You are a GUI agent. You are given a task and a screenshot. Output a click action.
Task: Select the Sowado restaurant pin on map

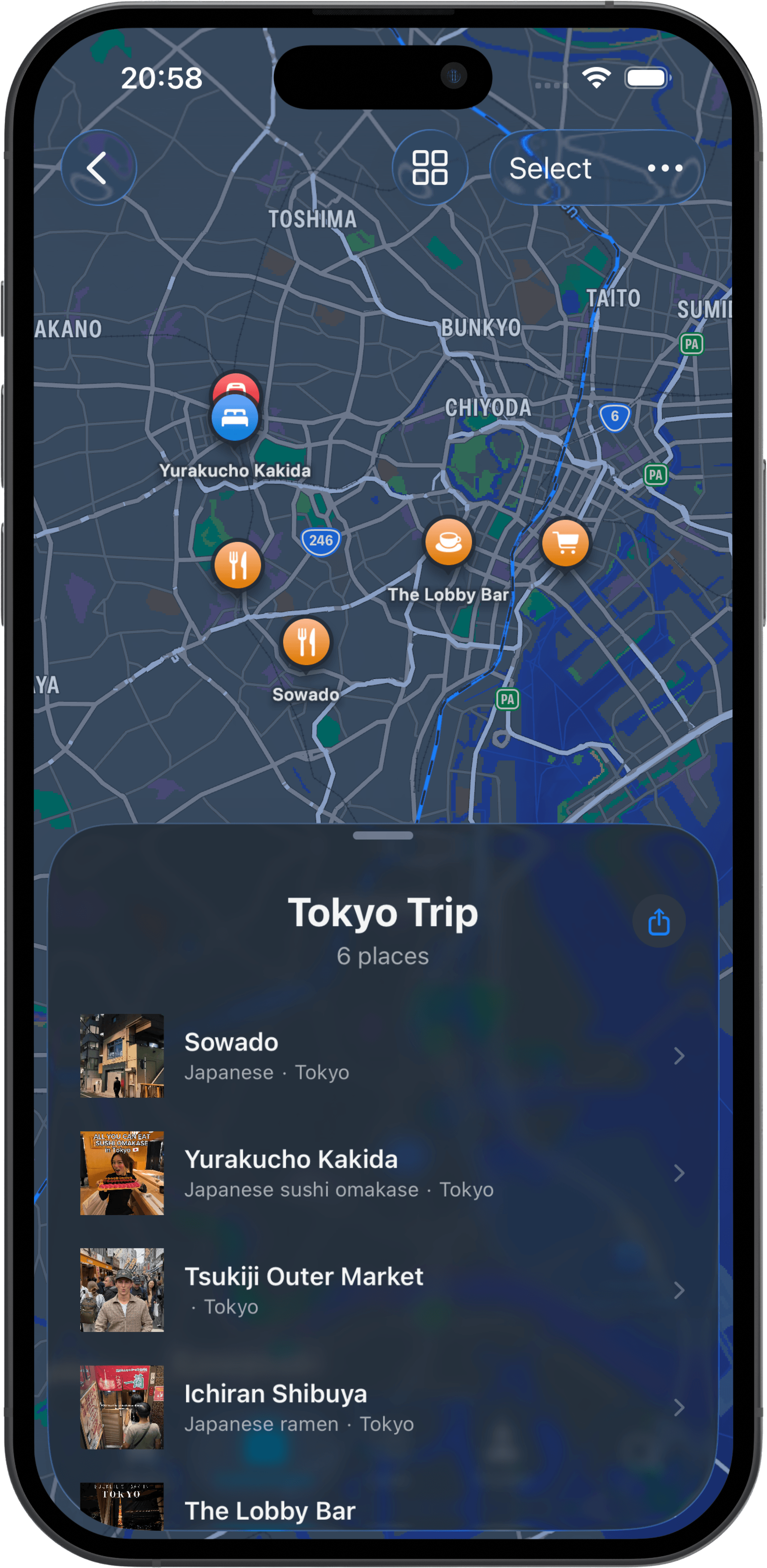[x=306, y=642]
